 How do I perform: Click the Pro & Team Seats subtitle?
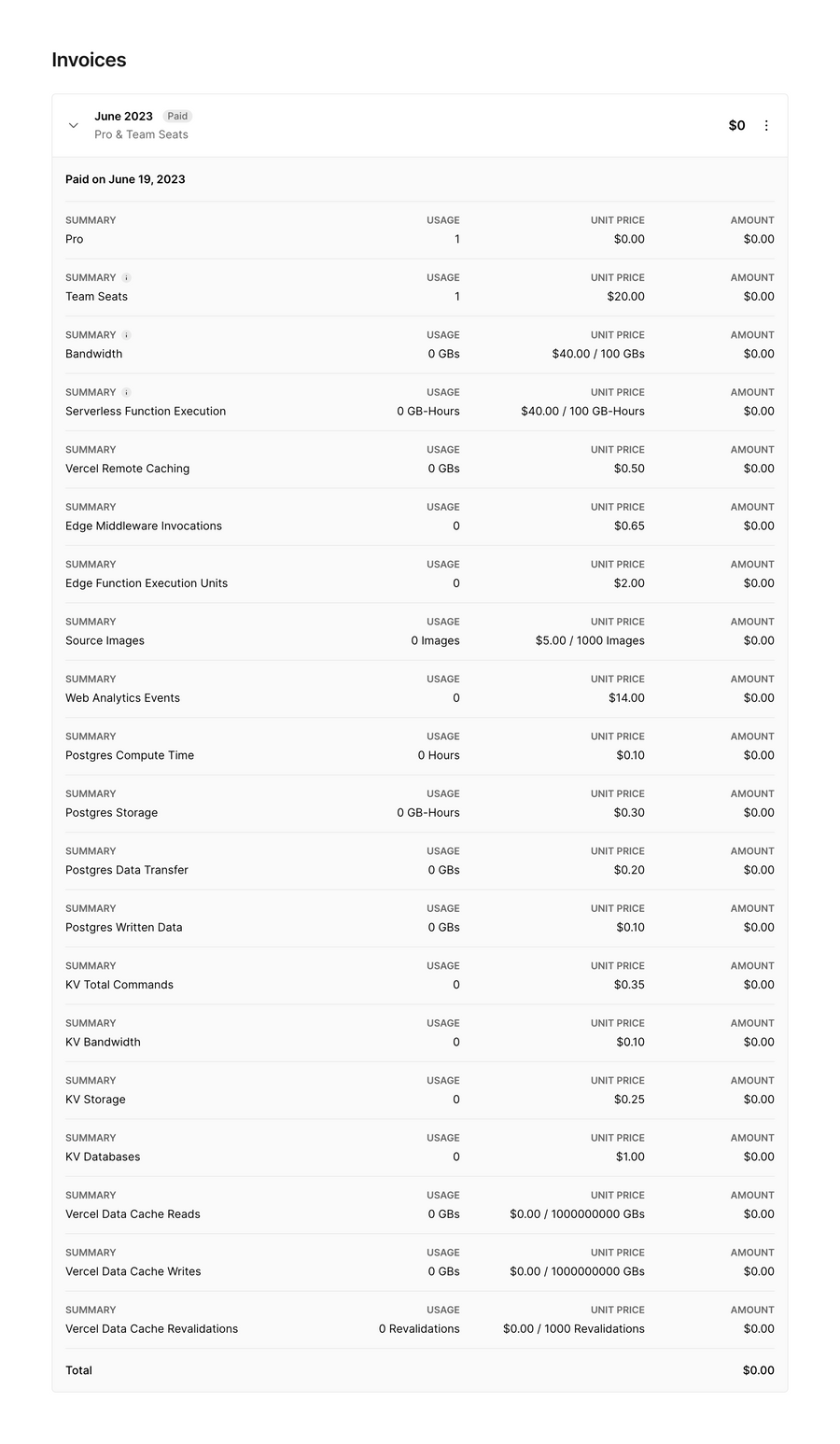(141, 133)
